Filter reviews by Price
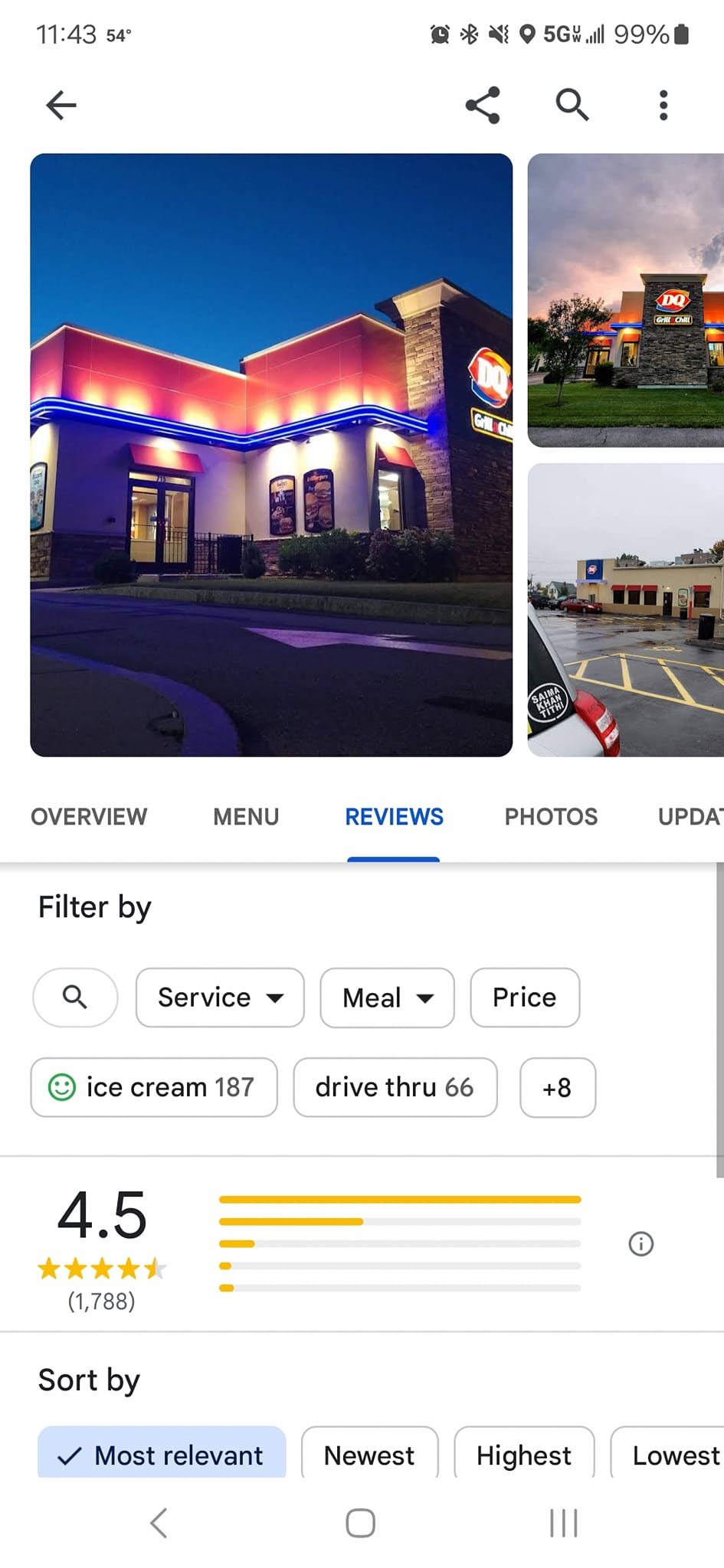 click(525, 997)
